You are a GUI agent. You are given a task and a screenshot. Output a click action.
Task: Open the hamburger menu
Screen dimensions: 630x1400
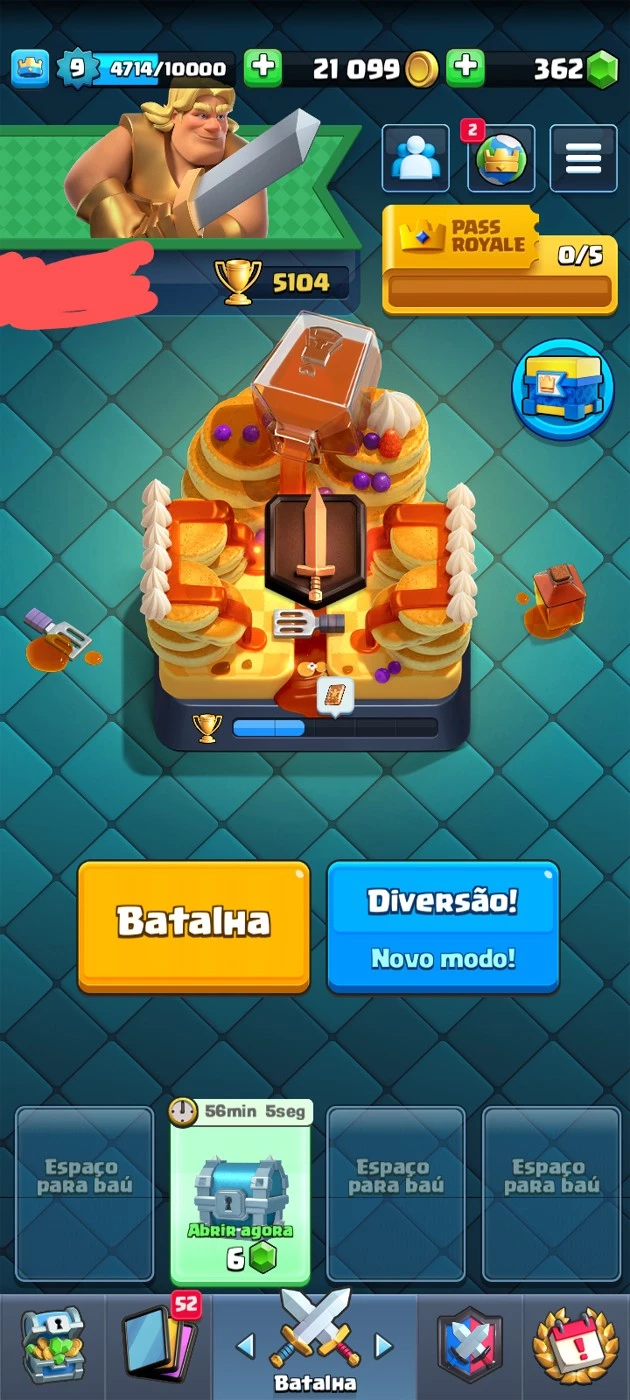click(x=583, y=158)
